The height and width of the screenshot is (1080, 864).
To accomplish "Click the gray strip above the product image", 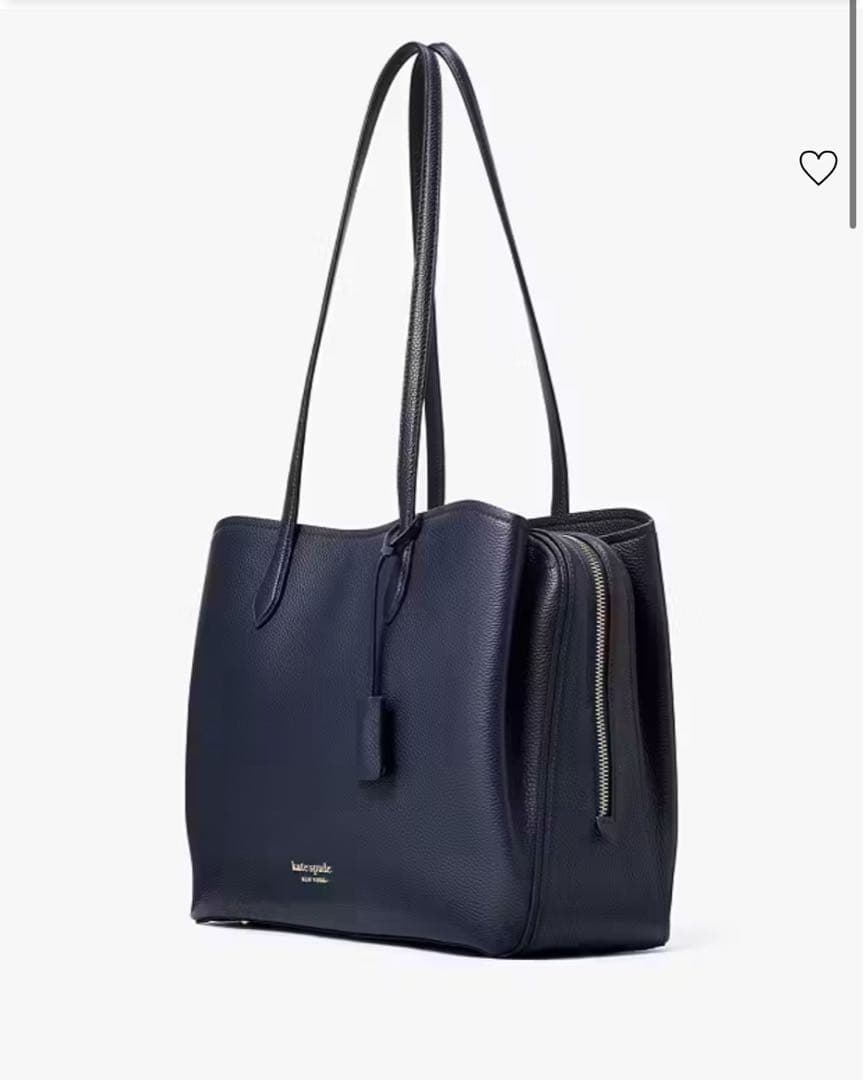I will 430,4.
